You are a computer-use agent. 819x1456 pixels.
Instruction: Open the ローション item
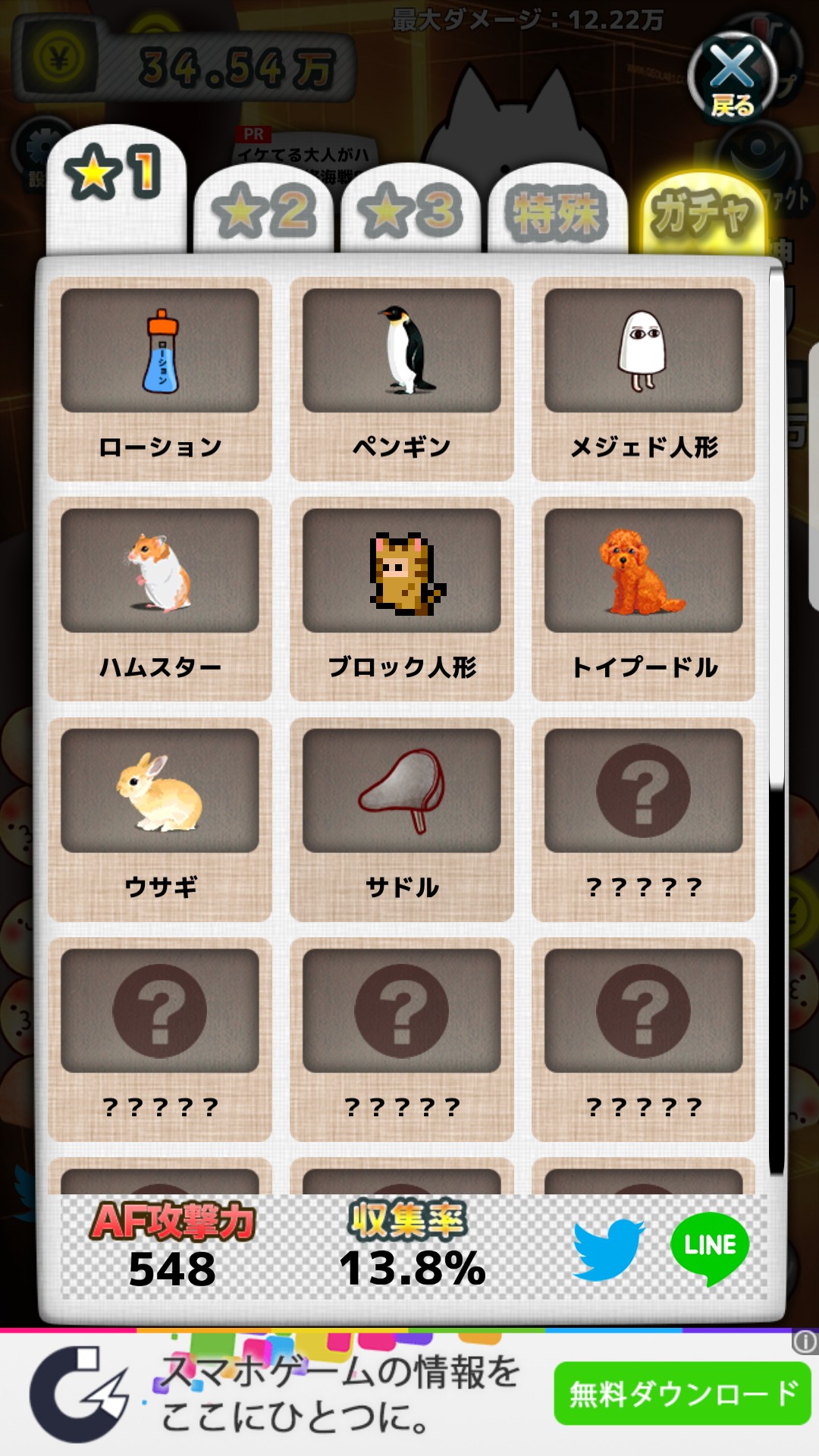point(160,379)
